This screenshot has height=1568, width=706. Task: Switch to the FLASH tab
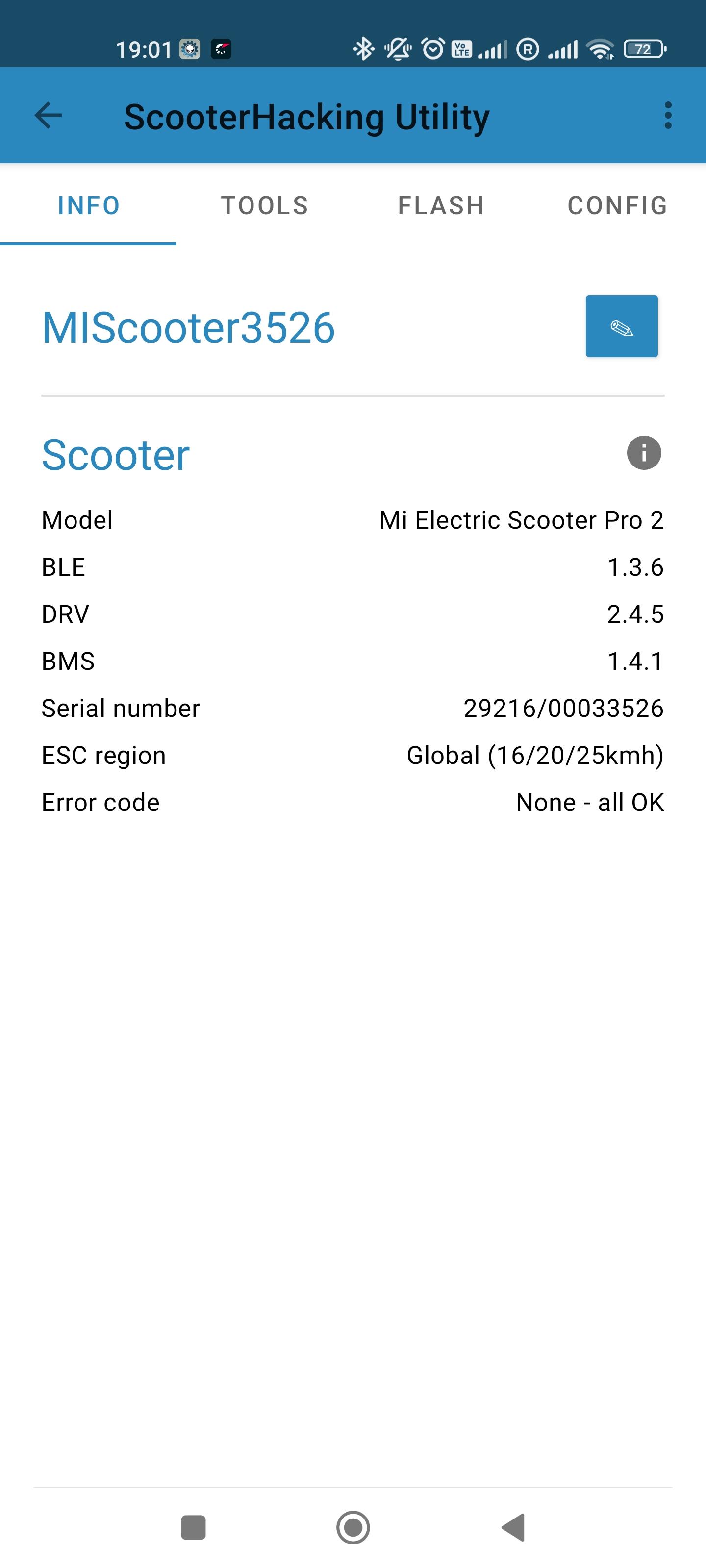(441, 206)
